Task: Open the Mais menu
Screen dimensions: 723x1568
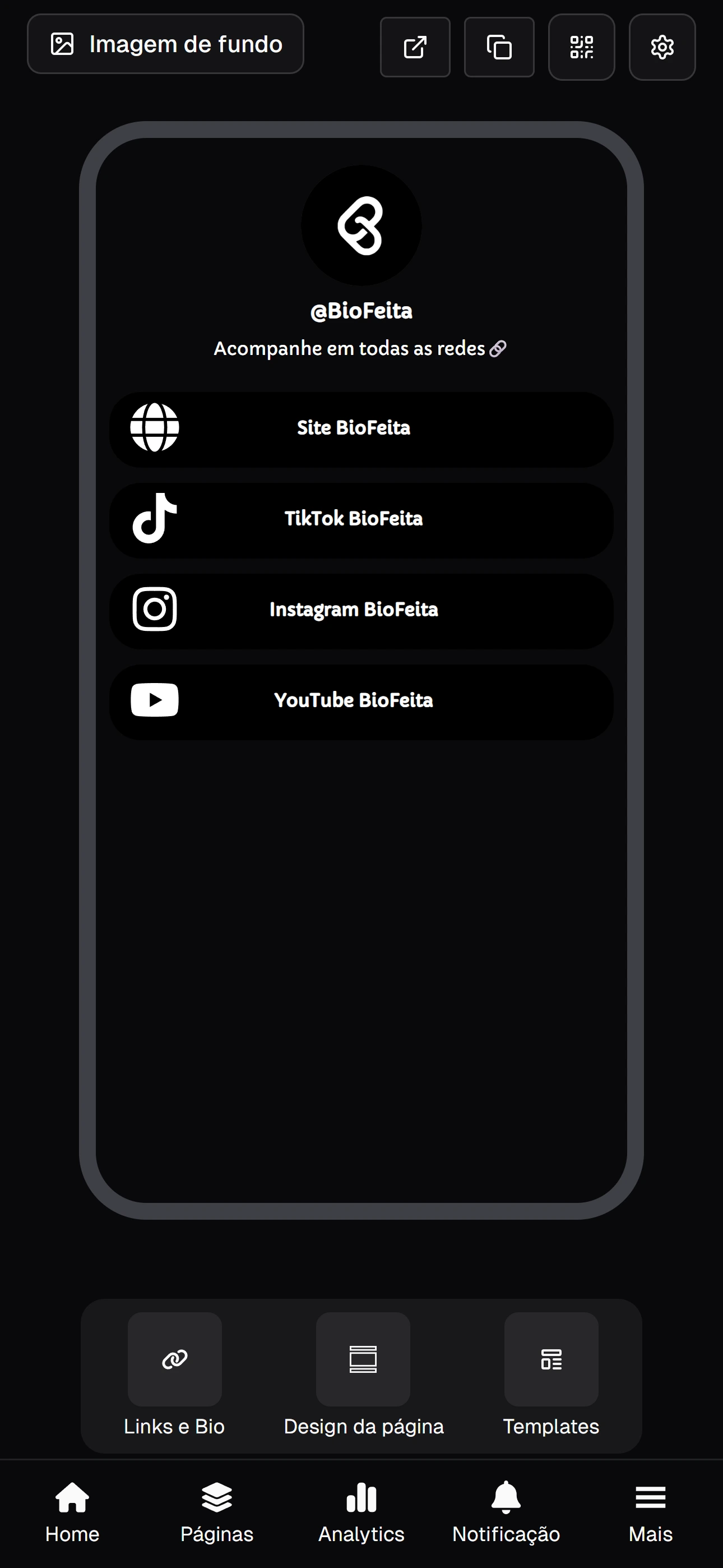Action: (x=650, y=1512)
